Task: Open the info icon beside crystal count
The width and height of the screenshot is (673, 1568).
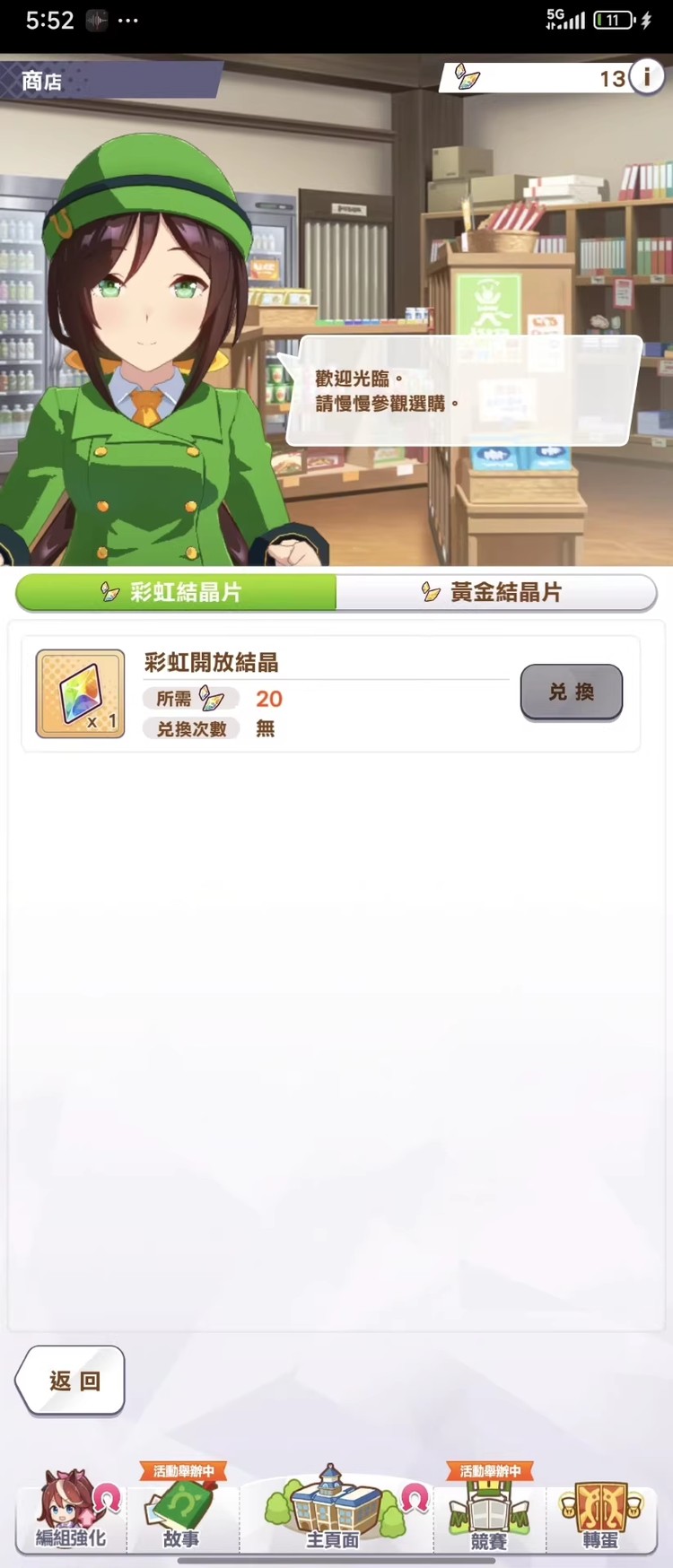Action: pyautogui.click(x=646, y=77)
